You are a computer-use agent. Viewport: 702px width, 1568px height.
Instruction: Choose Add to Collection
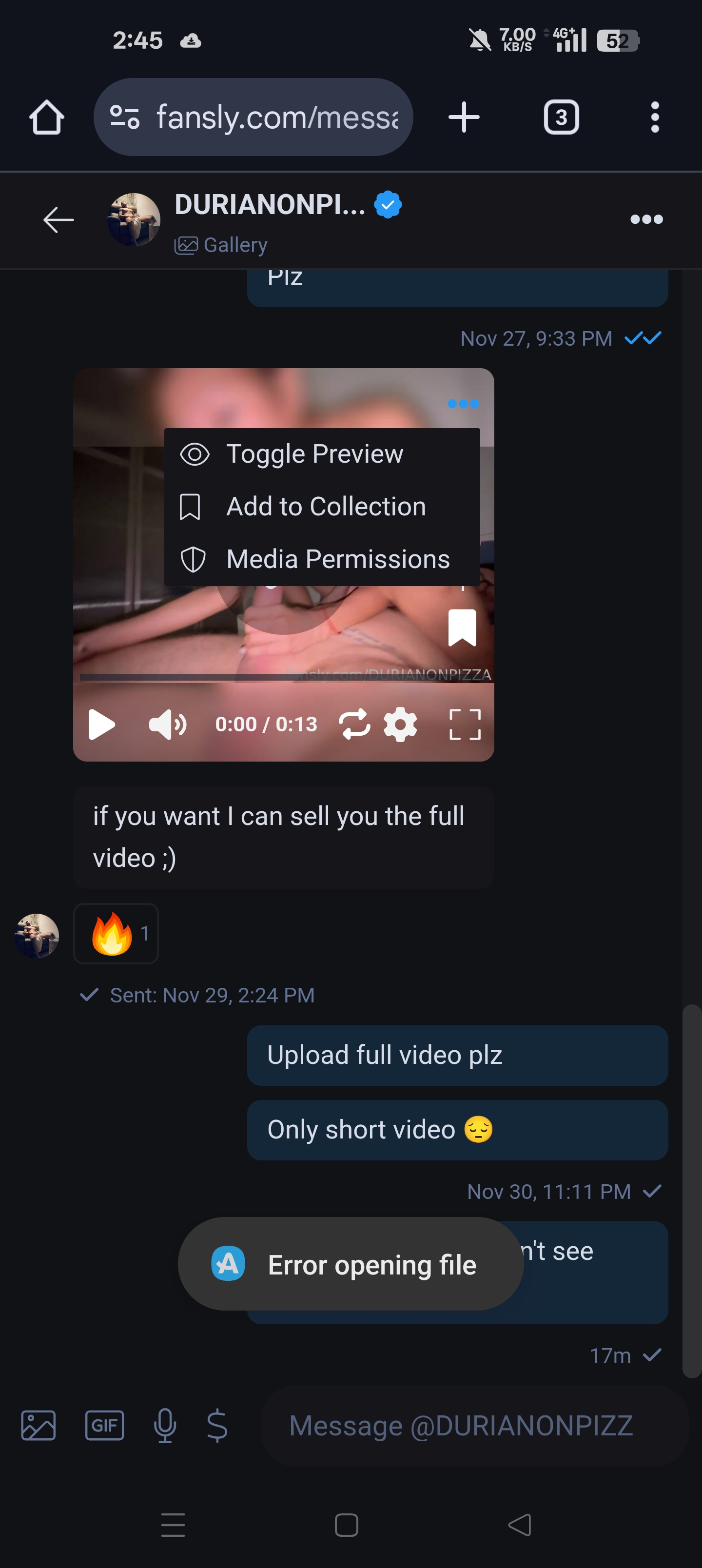[x=325, y=507]
